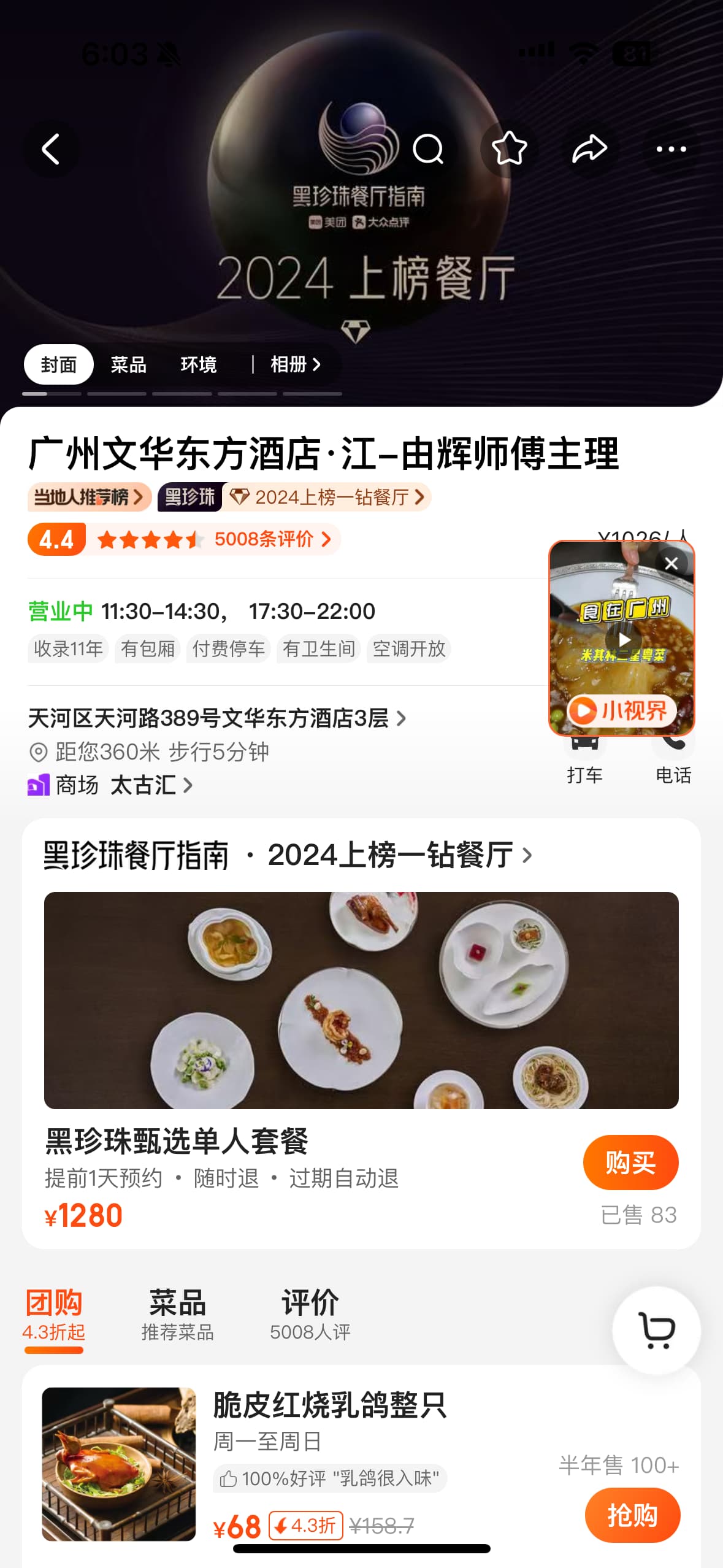Play the 小视界 floating video
723x1568 pixels.
click(623, 639)
